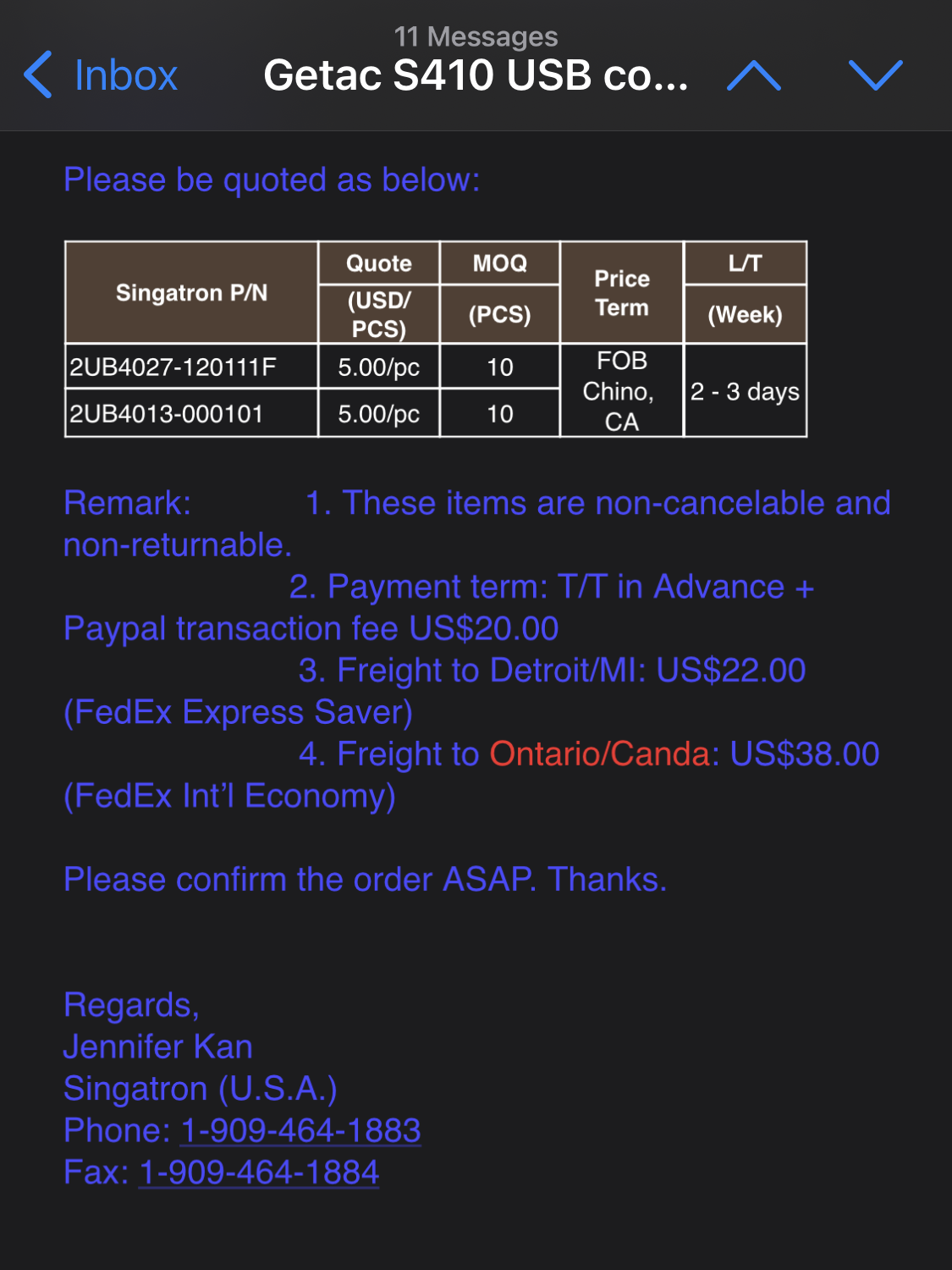Call the phone number 1-909-464-1883
This screenshot has width=952, height=1270.
click(x=300, y=1130)
